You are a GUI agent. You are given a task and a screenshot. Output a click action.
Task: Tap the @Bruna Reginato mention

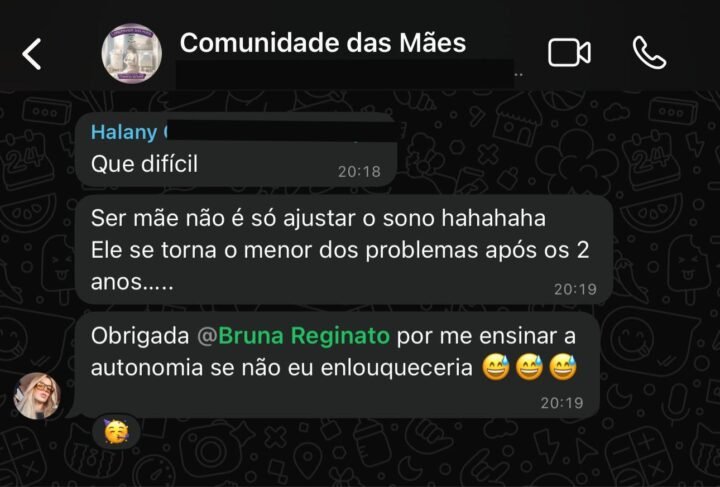(x=298, y=336)
